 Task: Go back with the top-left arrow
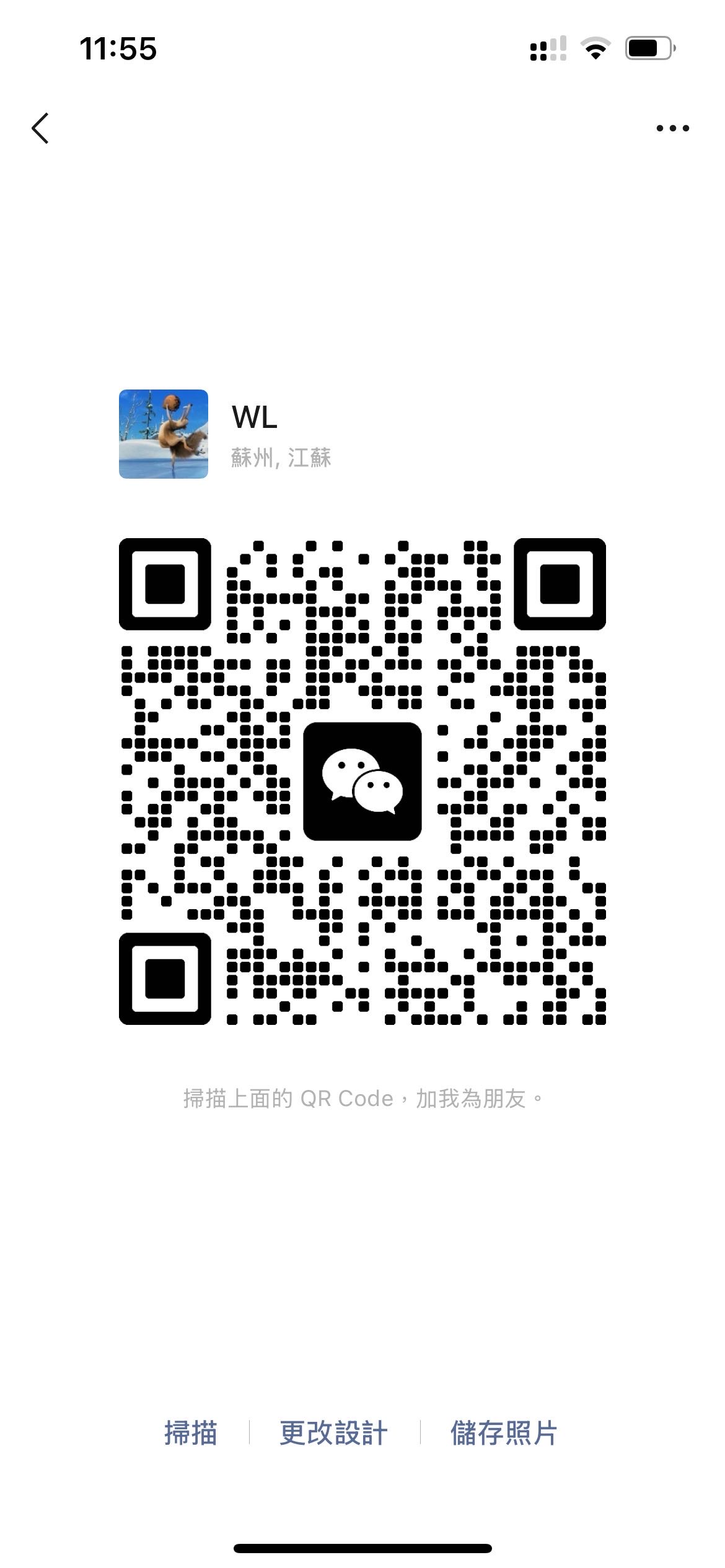(41, 129)
